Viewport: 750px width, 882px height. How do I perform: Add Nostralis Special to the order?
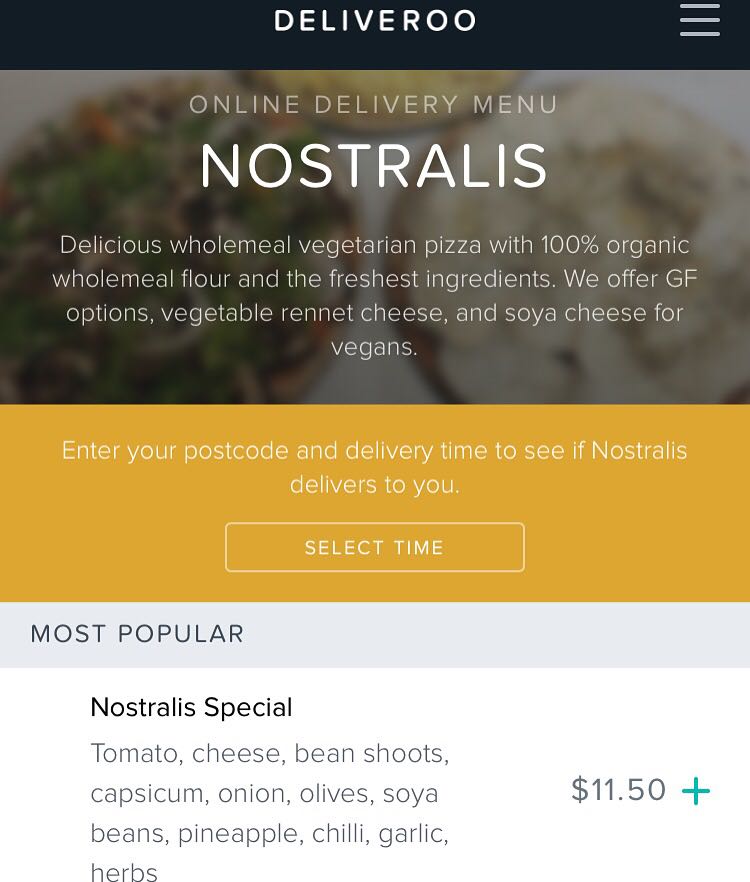pos(696,791)
